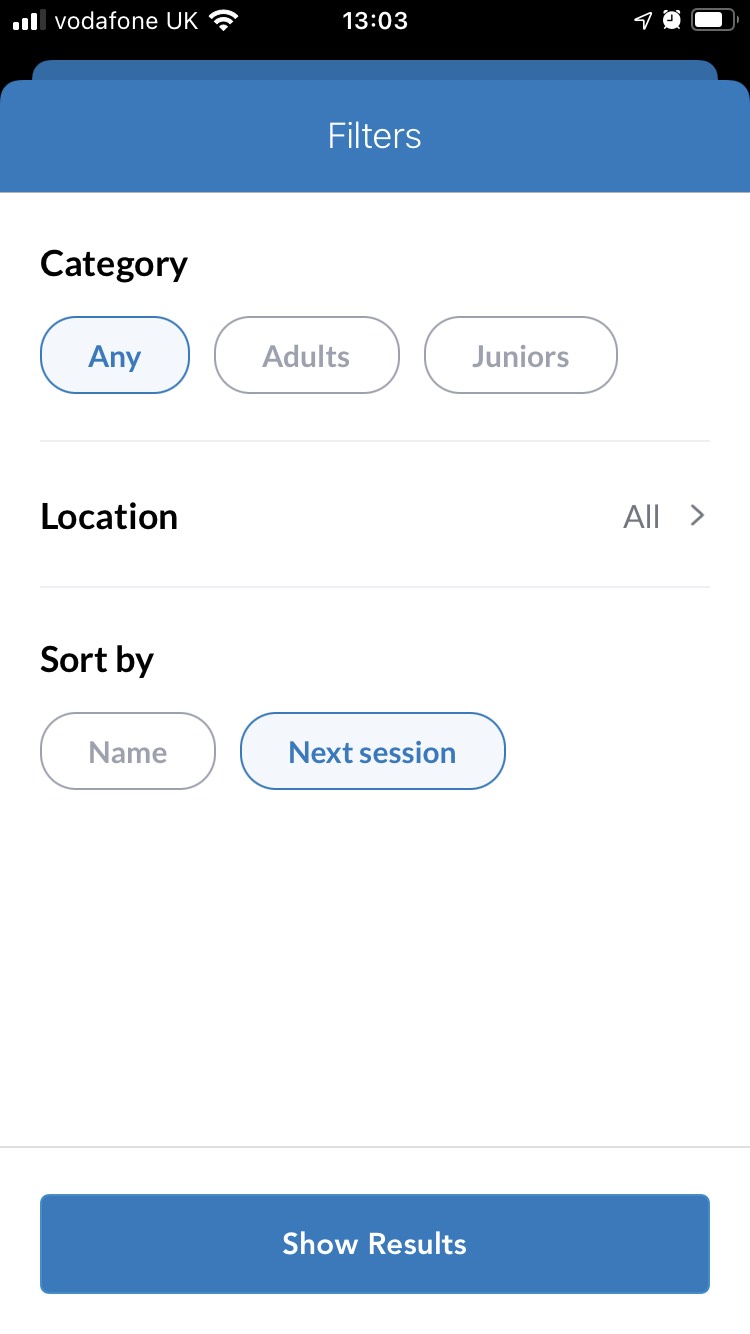This screenshot has width=750, height=1334.
Task: Select the Any category chip
Action: point(115,356)
